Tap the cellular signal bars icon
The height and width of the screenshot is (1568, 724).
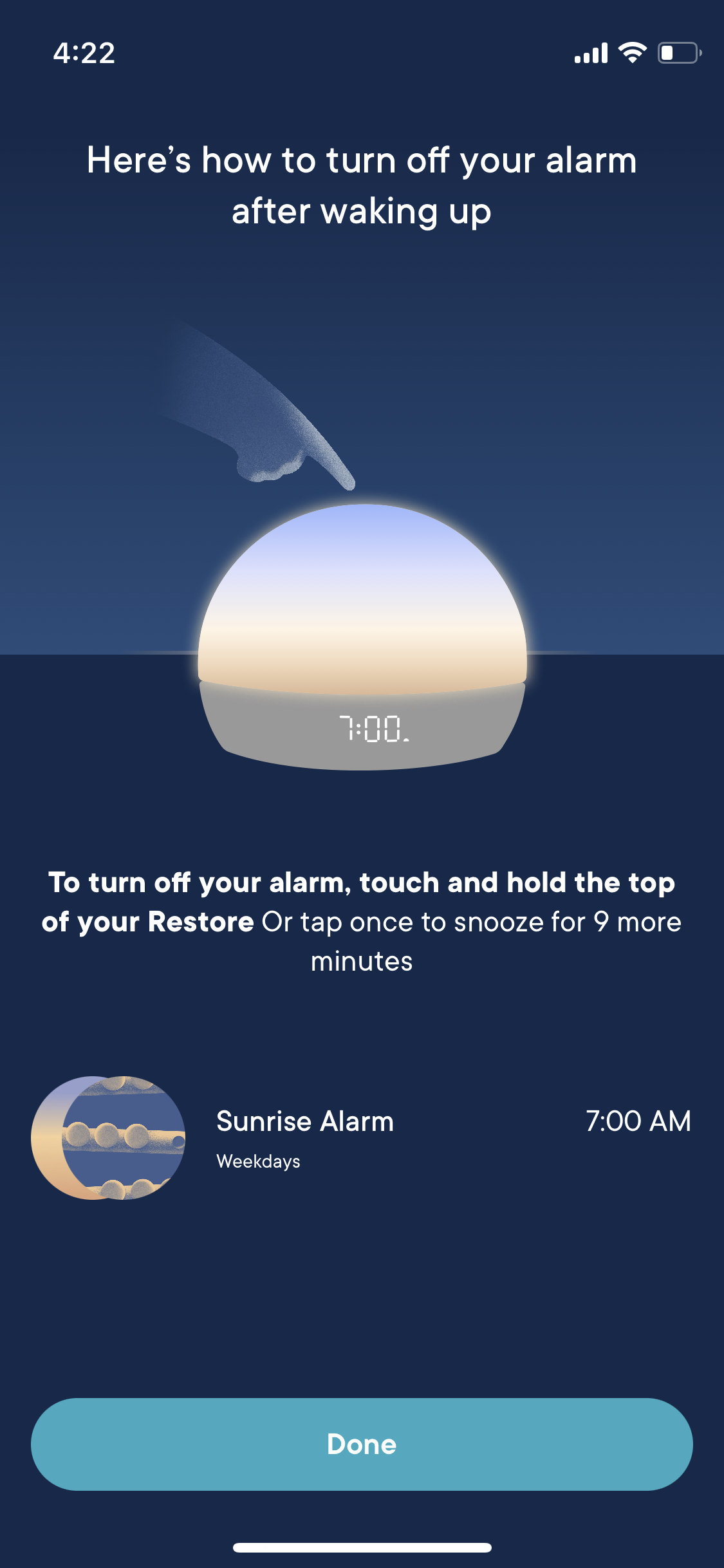[x=592, y=54]
